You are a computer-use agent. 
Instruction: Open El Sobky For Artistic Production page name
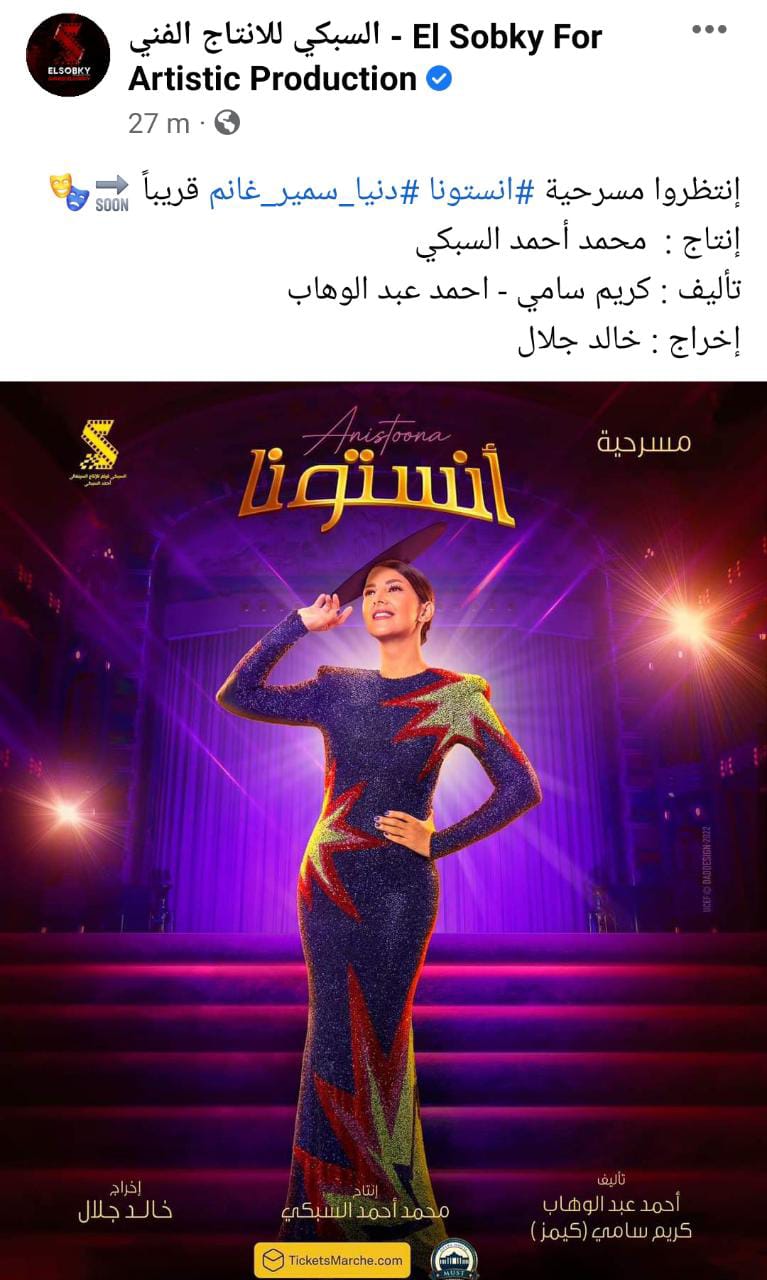click(x=365, y=58)
